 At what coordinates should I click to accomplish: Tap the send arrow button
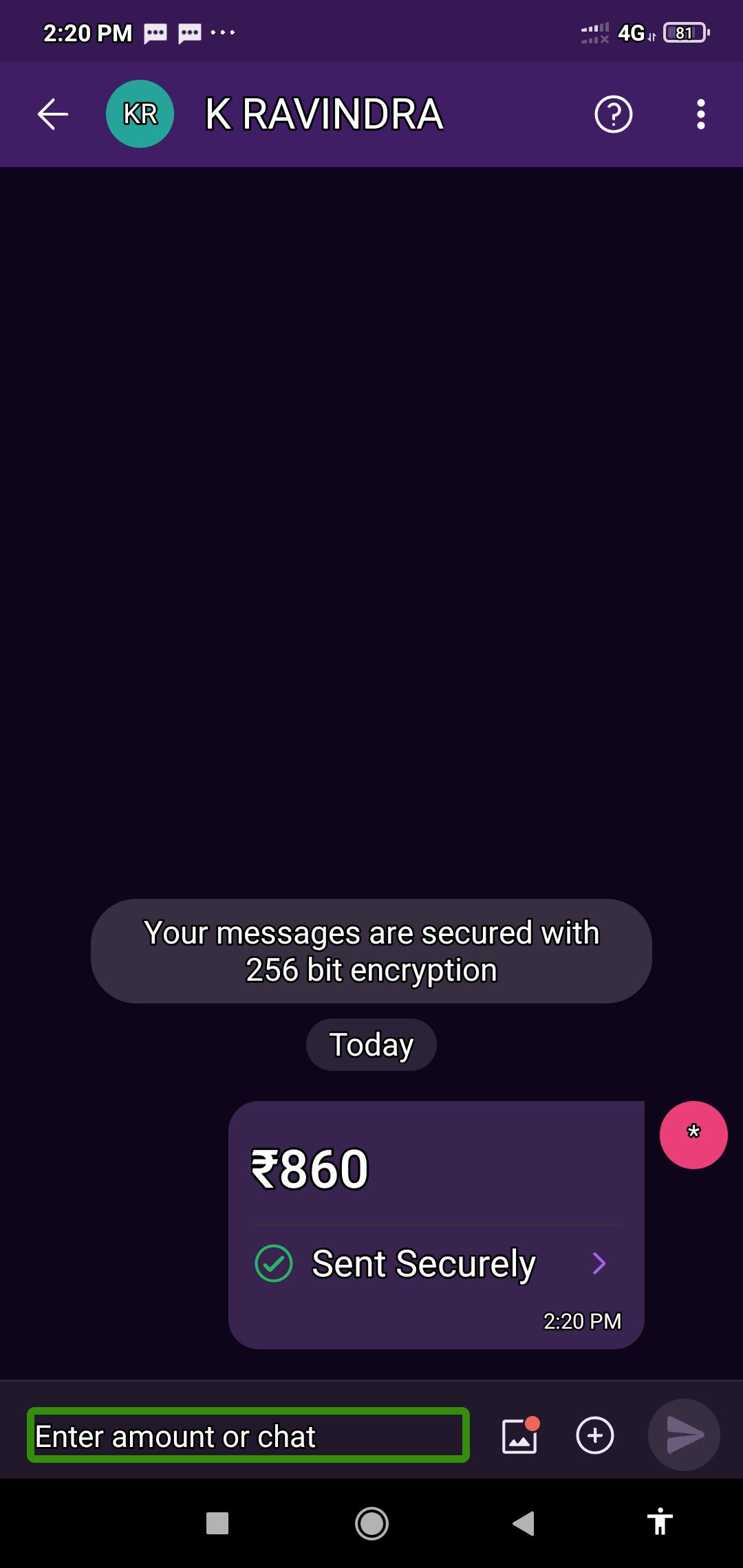(684, 1436)
